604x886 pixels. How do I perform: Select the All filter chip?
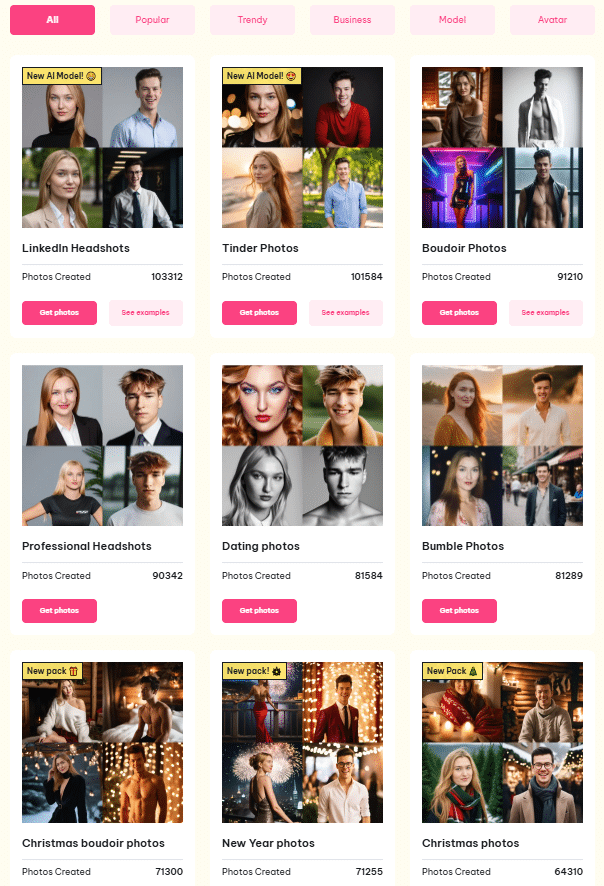pyautogui.click(x=52, y=20)
